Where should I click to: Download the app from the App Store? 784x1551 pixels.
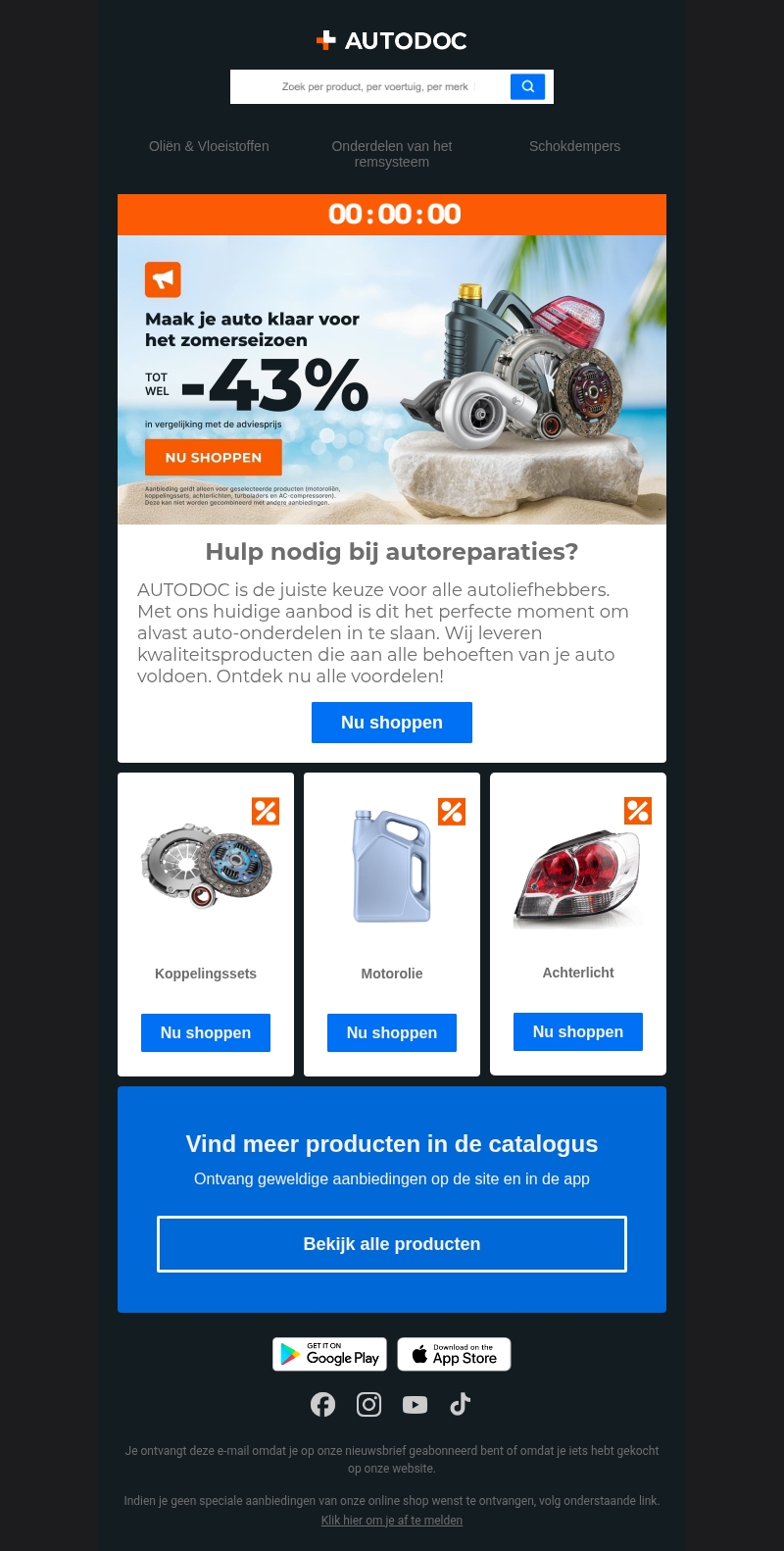coord(454,1354)
